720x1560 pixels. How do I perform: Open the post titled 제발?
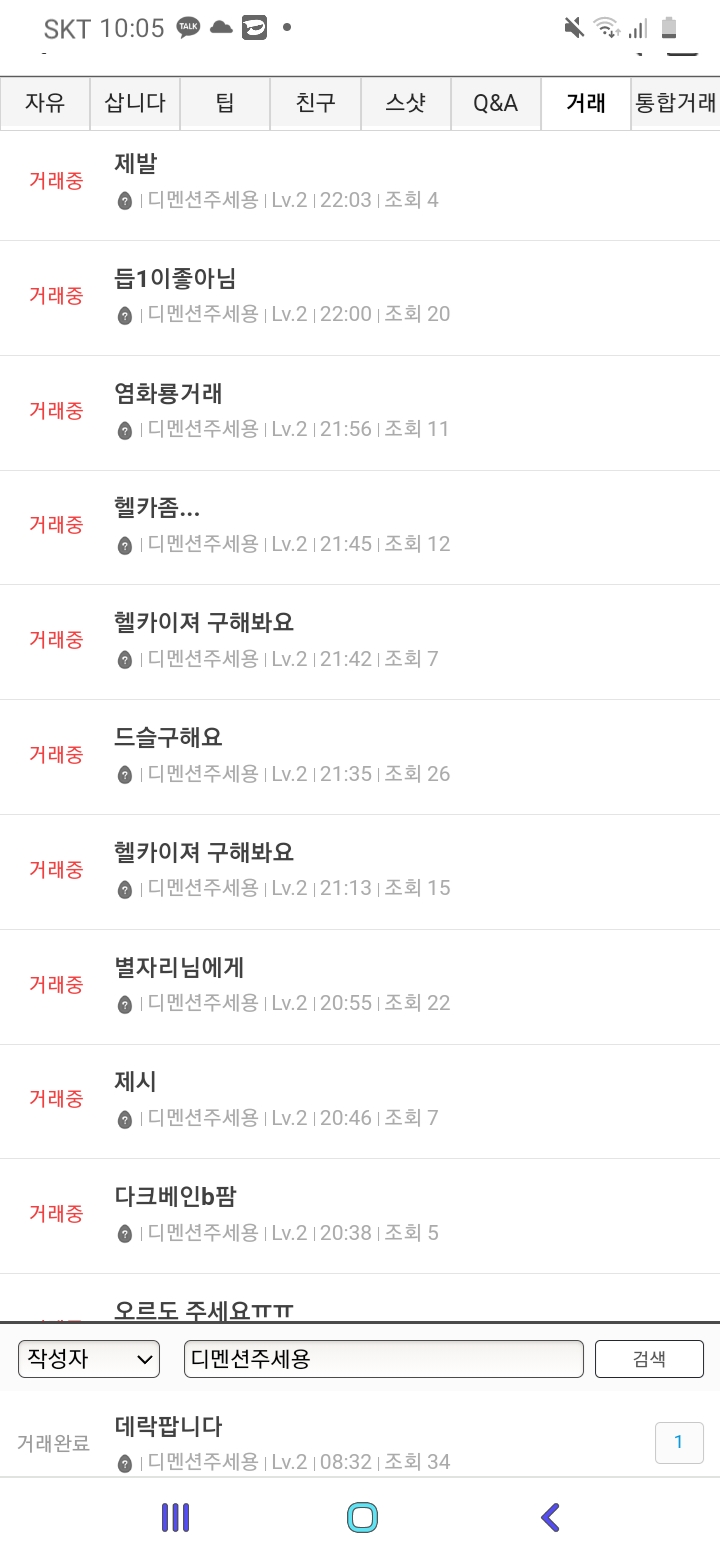(136, 164)
